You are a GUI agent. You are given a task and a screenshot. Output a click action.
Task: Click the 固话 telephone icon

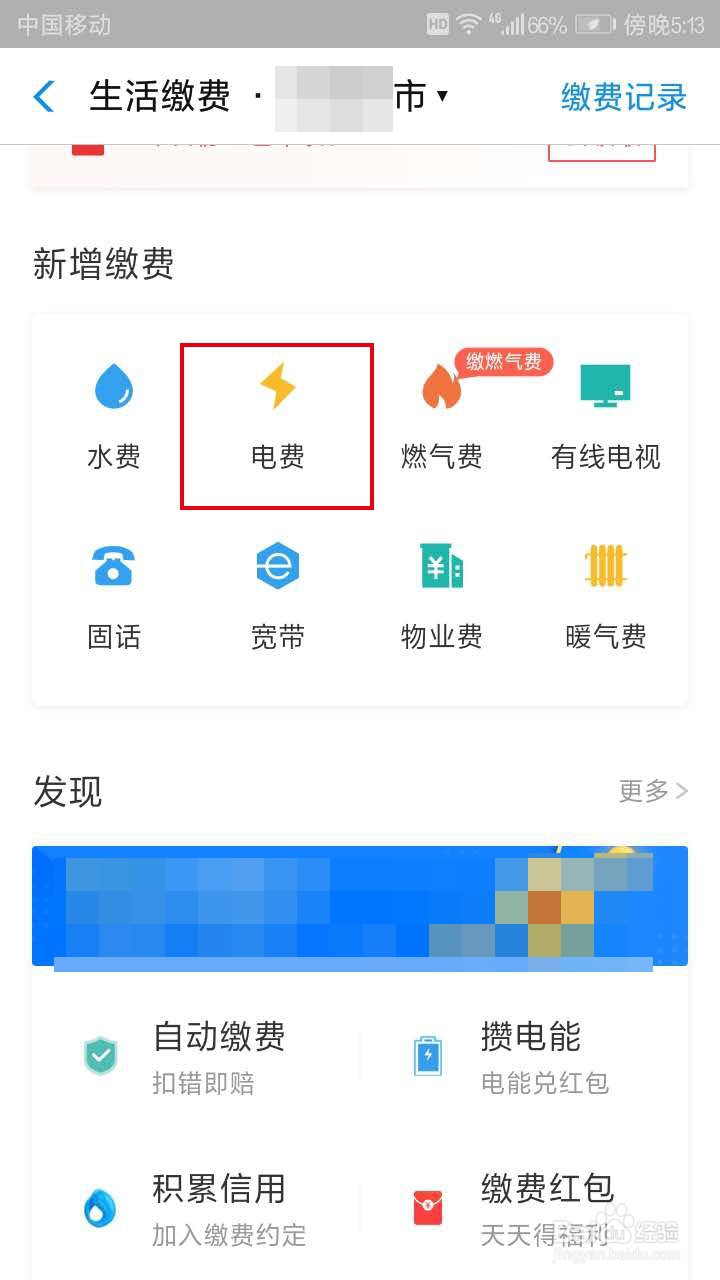[x=114, y=567]
